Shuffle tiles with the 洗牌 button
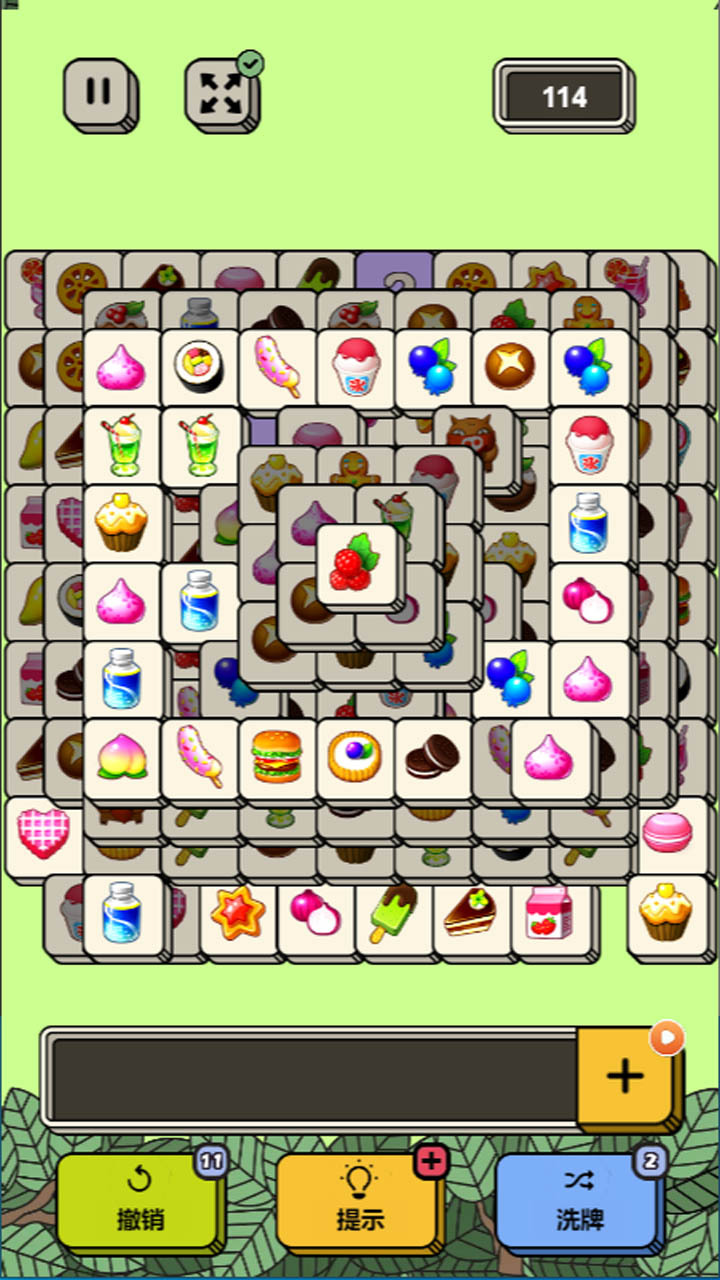Screen dimensions: 720x1280 click(579, 1200)
